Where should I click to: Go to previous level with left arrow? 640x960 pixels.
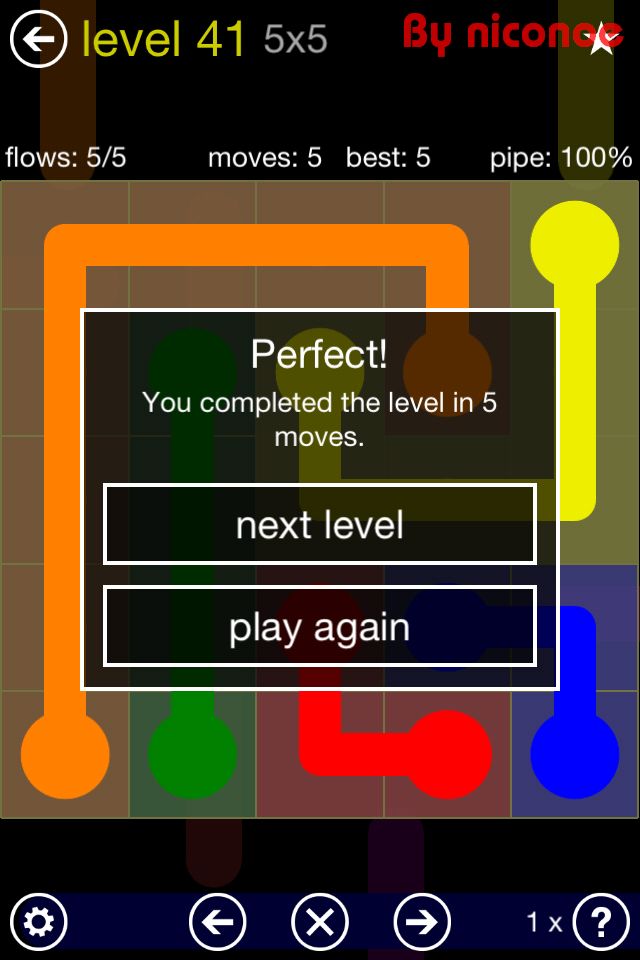click(x=217, y=921)
